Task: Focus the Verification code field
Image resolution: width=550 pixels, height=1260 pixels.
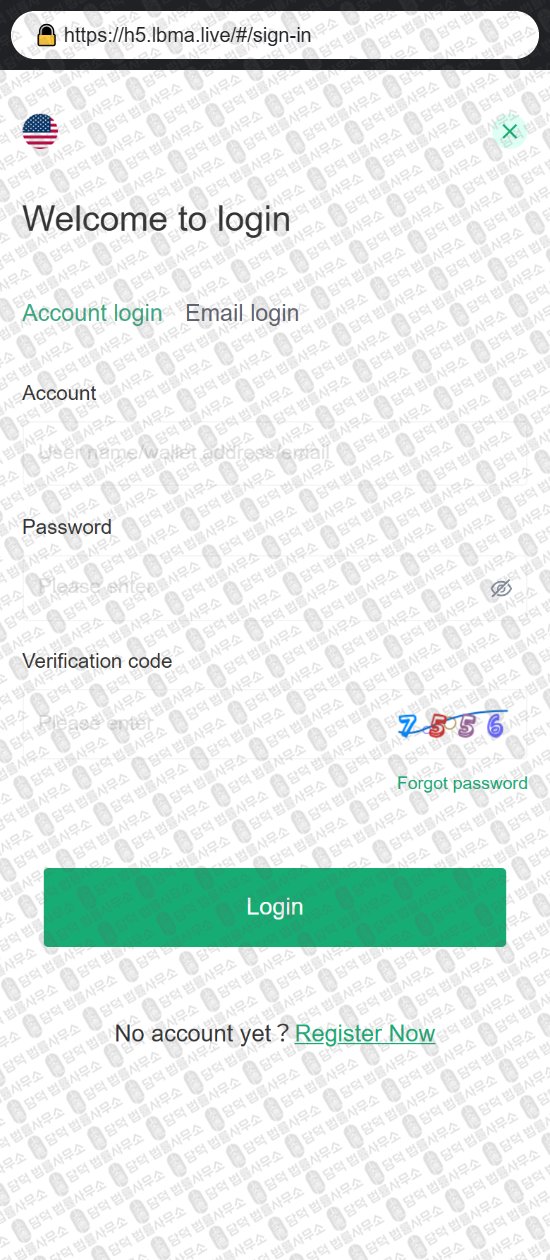Action: pyautogui.click(x=205, y=723)
